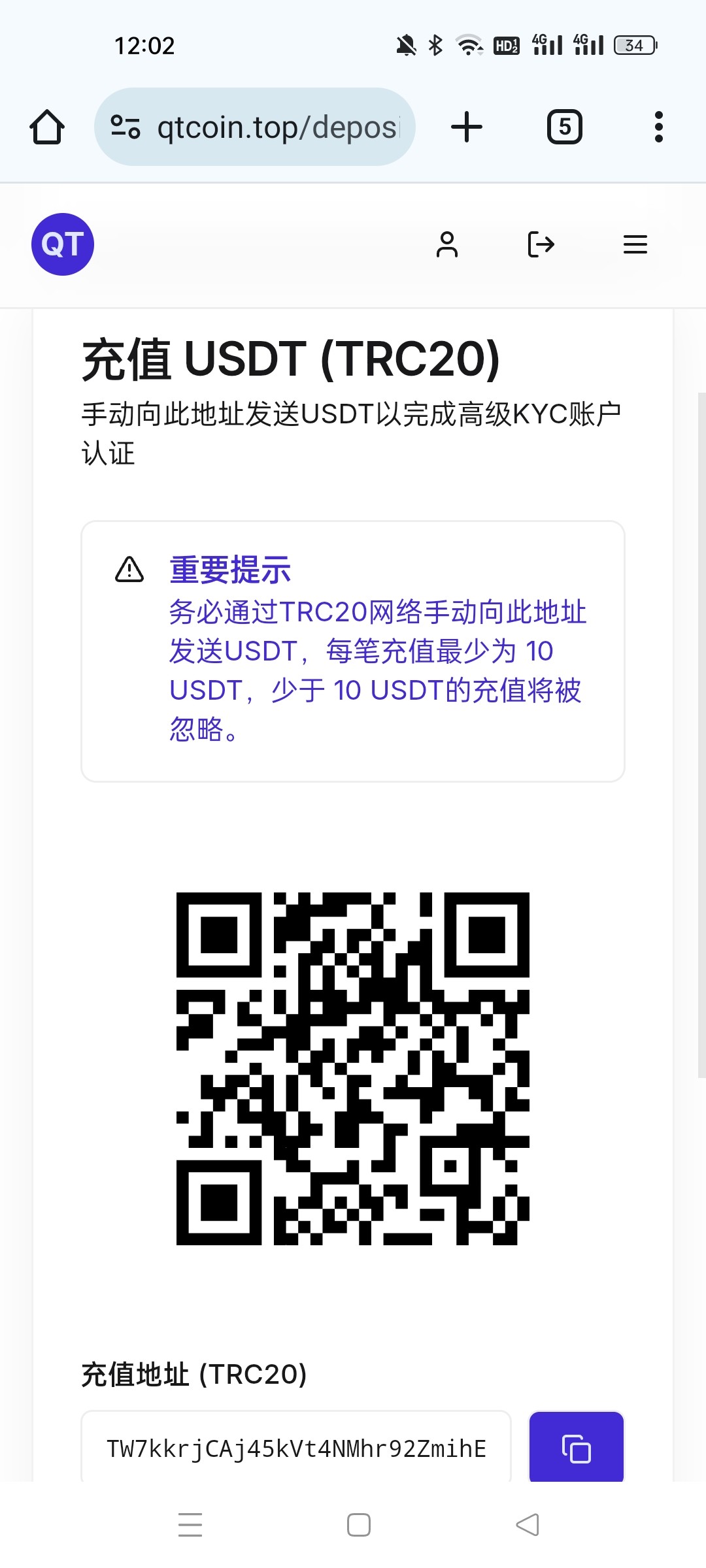This screenshot has width=706, height=1568.
Task: Open the user profile icon
Action: point(447,244)
